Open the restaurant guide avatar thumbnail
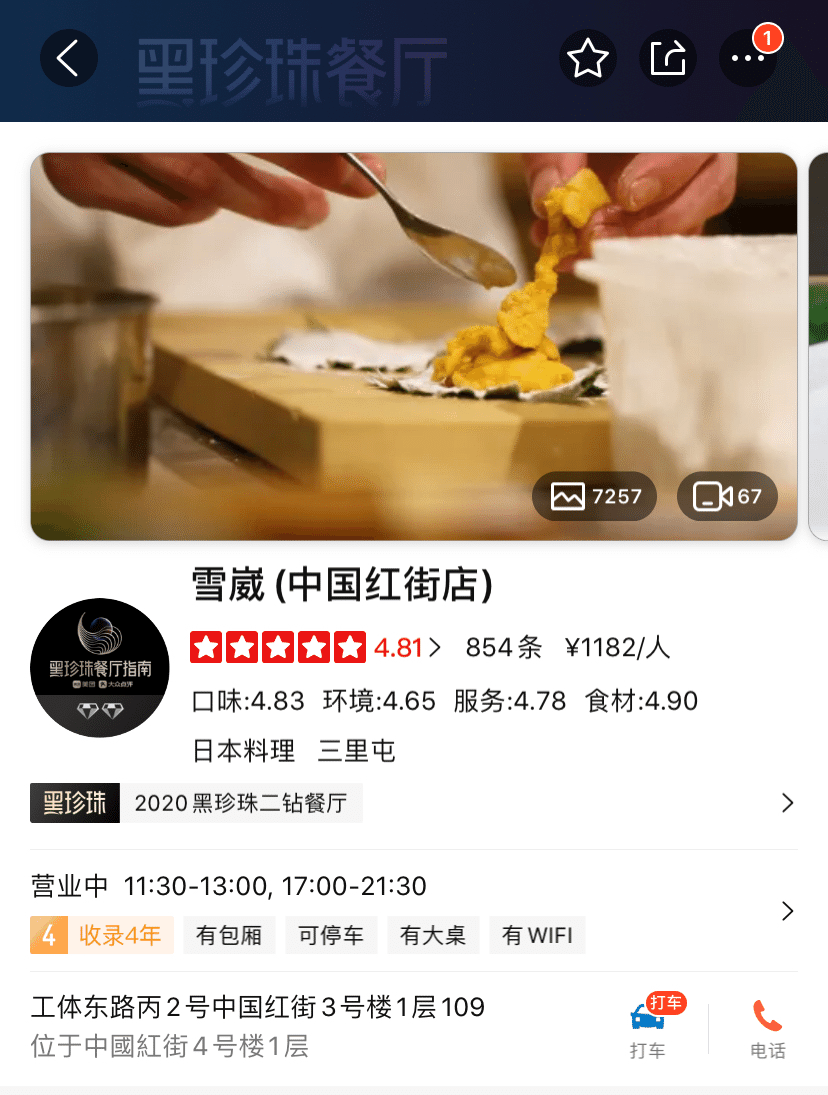This screenshot has width=828, height=1095. coord(100,667)
